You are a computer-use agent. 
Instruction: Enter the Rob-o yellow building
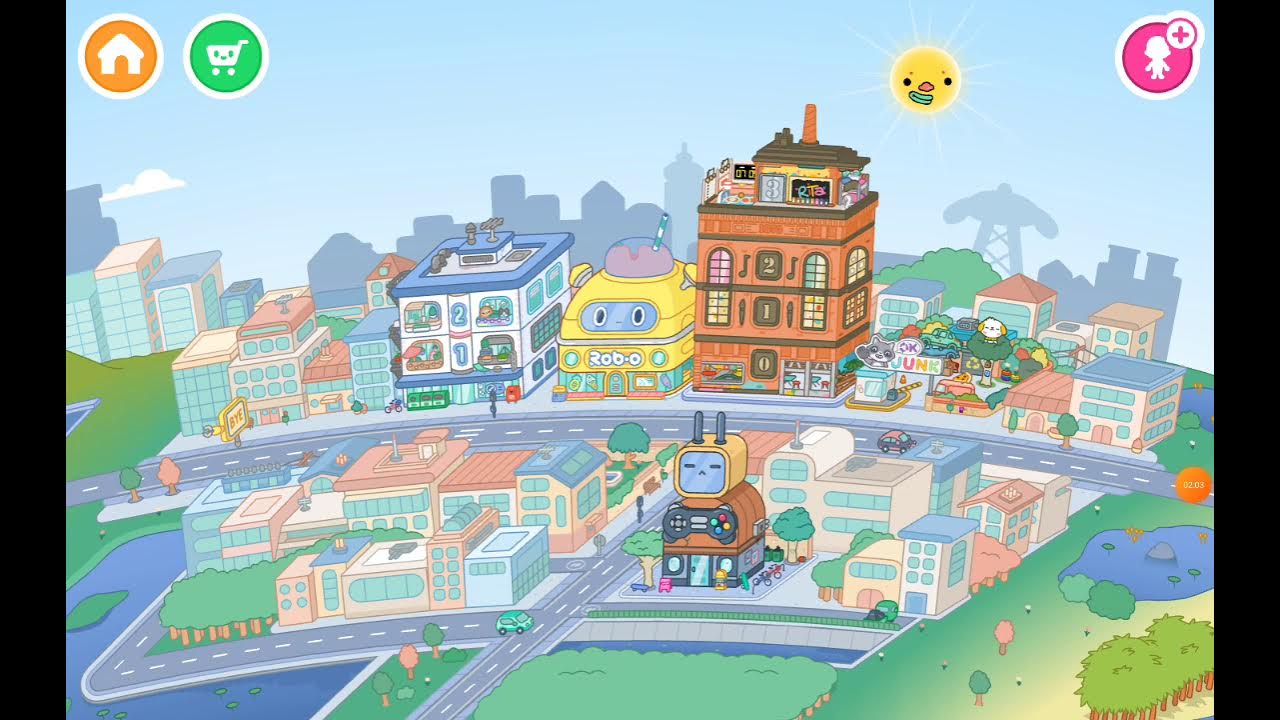point(626,330)
